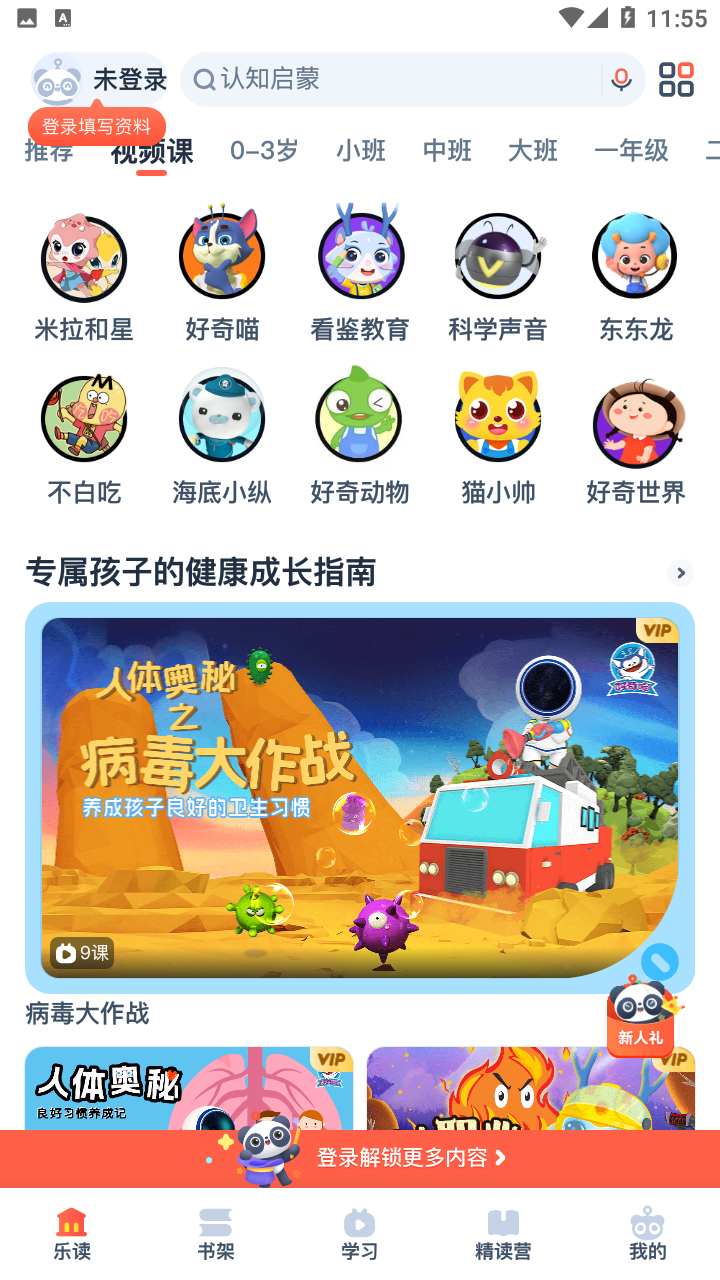Viewport: 720px width, 1280px height.
Task: Select the 一年级 tab
Action: click(x=631, y=151)
